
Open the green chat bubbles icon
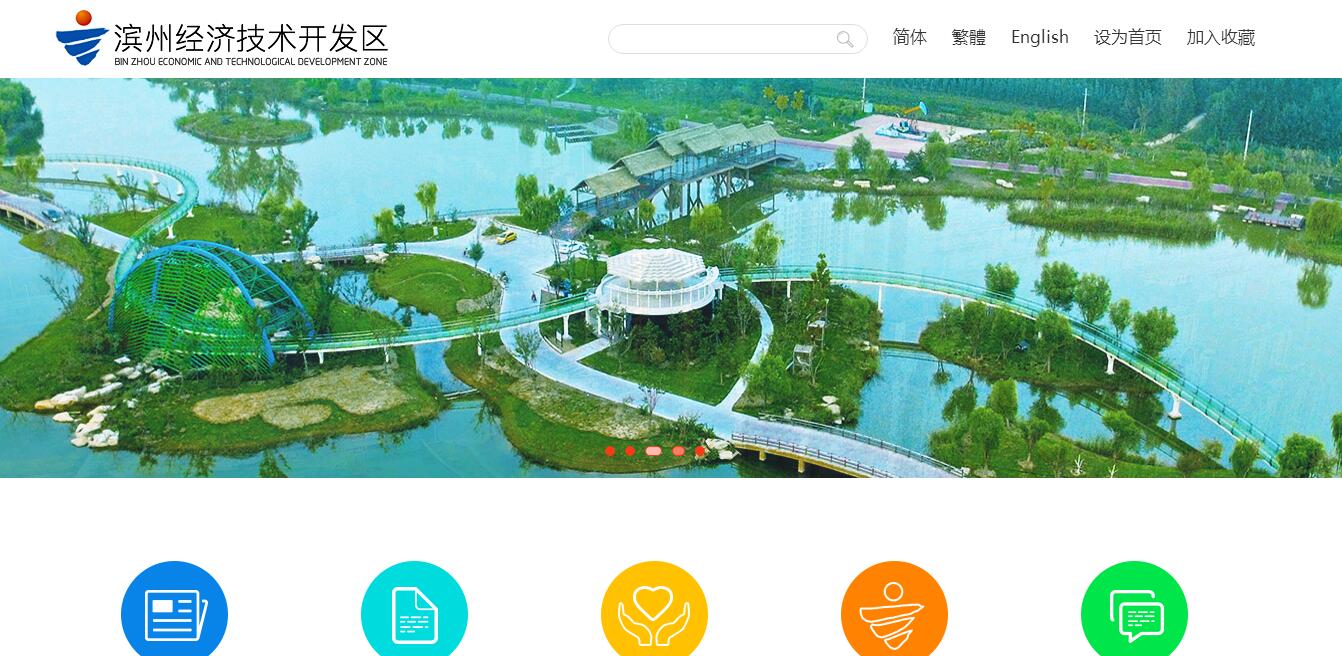point(1134,612)
